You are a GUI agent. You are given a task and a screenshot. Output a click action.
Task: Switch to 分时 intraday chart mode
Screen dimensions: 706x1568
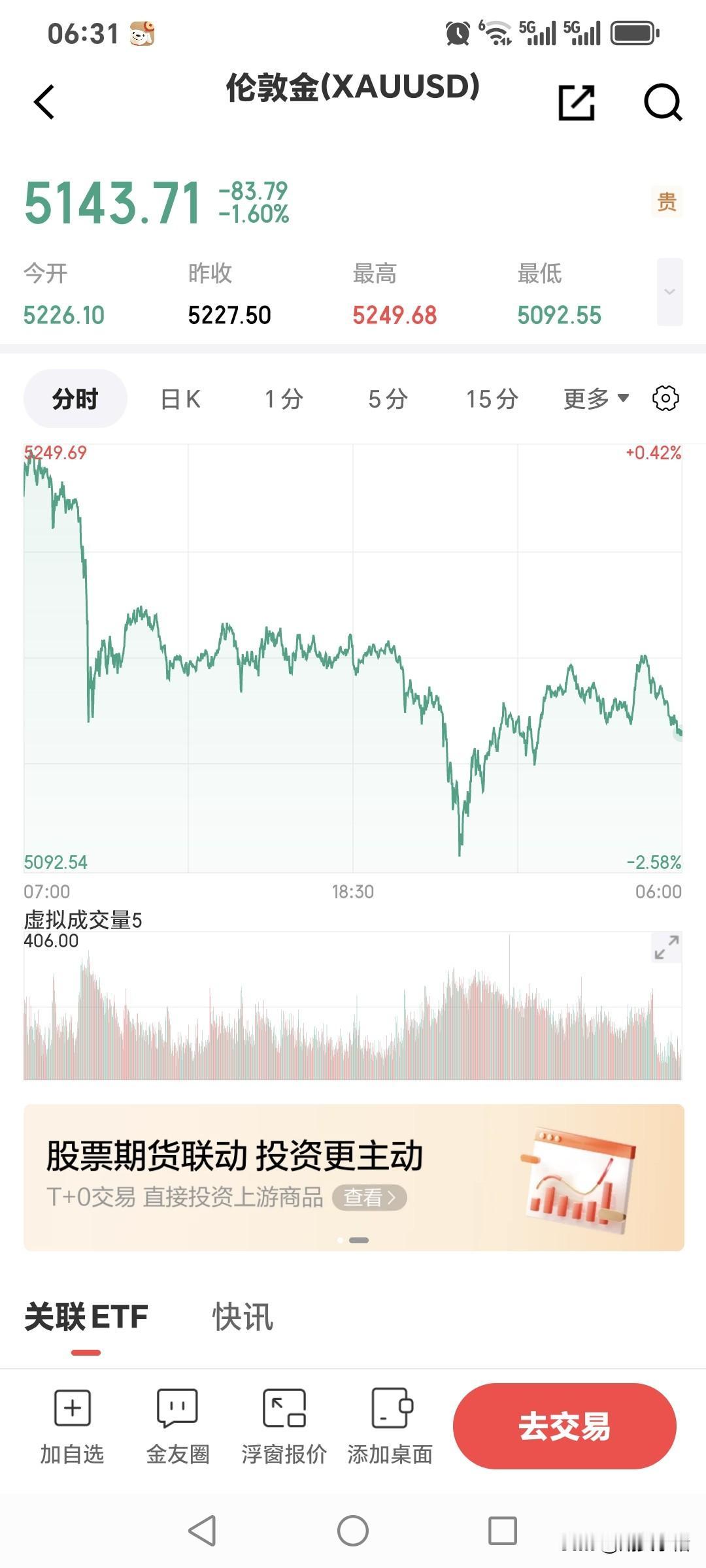[75, 397]
